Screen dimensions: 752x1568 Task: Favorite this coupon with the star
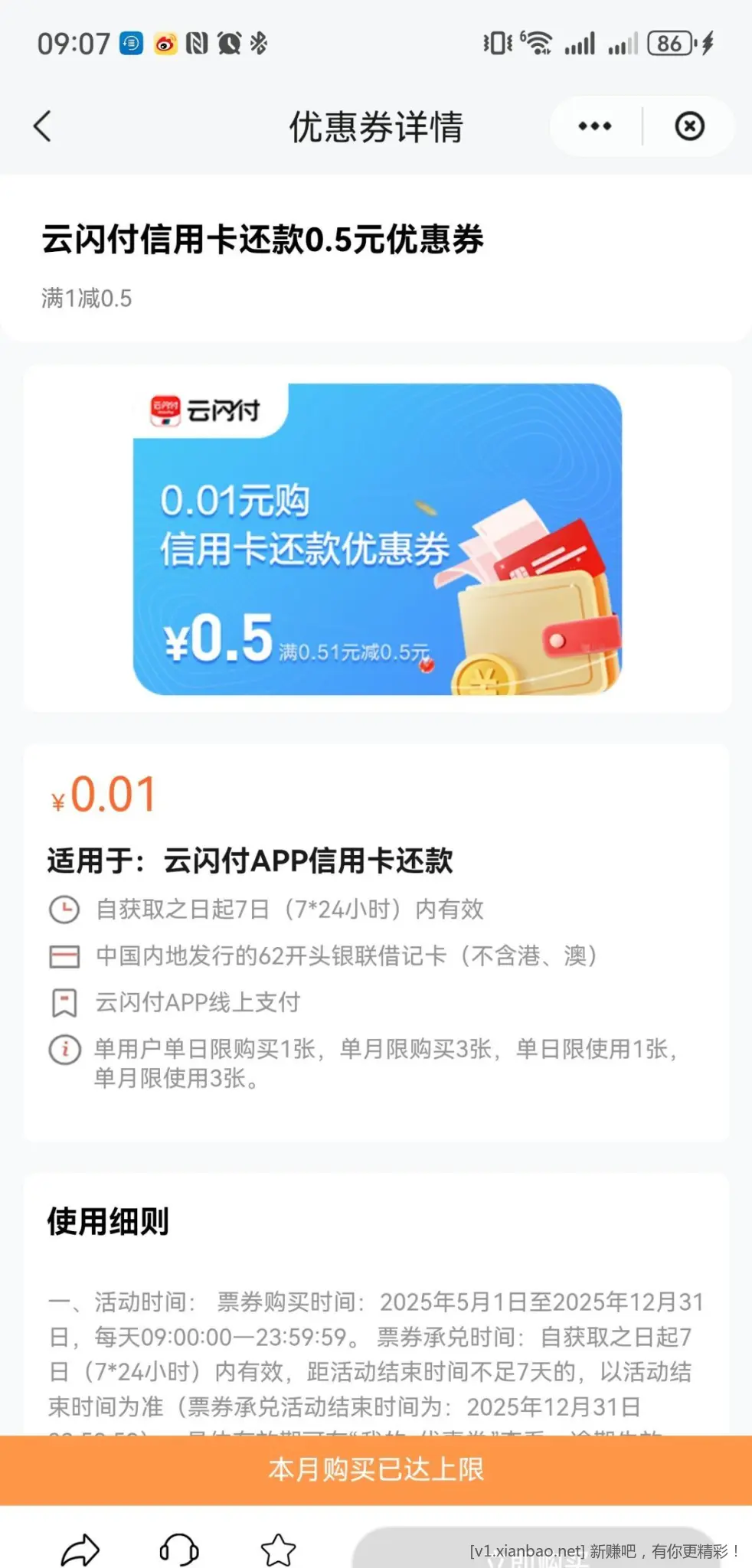click(278, 1550)
